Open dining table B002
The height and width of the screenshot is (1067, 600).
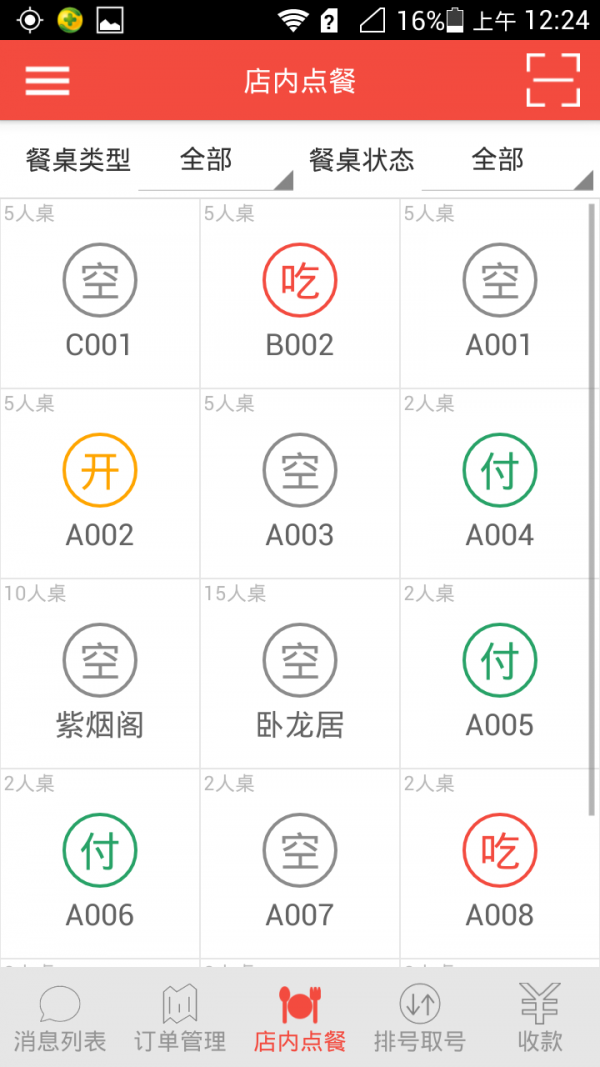(300, 295)
